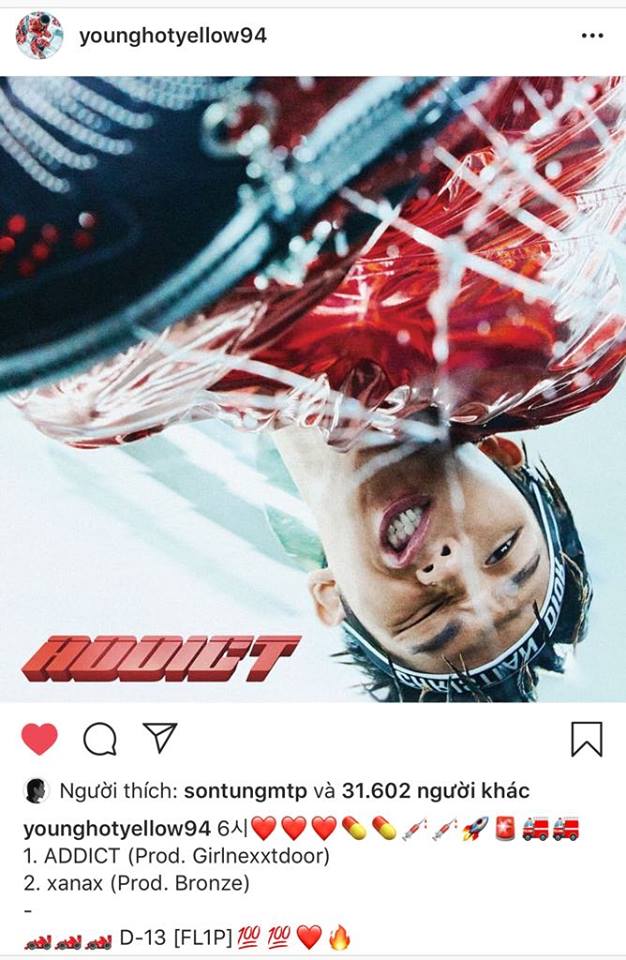Share the post via the paper plane icon
This screenshot has width=626, height=960.
159,738
